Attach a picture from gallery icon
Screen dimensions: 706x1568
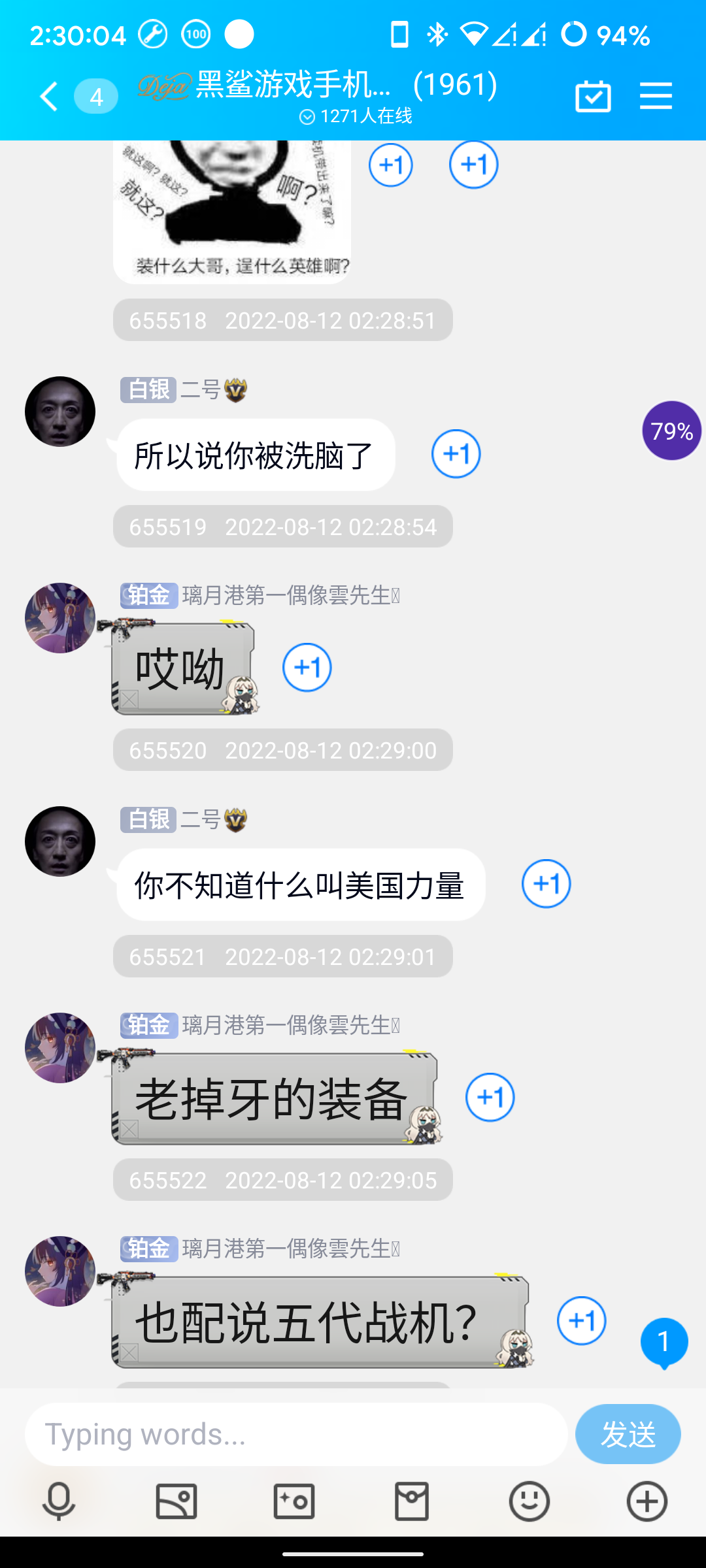point(176,1501)
